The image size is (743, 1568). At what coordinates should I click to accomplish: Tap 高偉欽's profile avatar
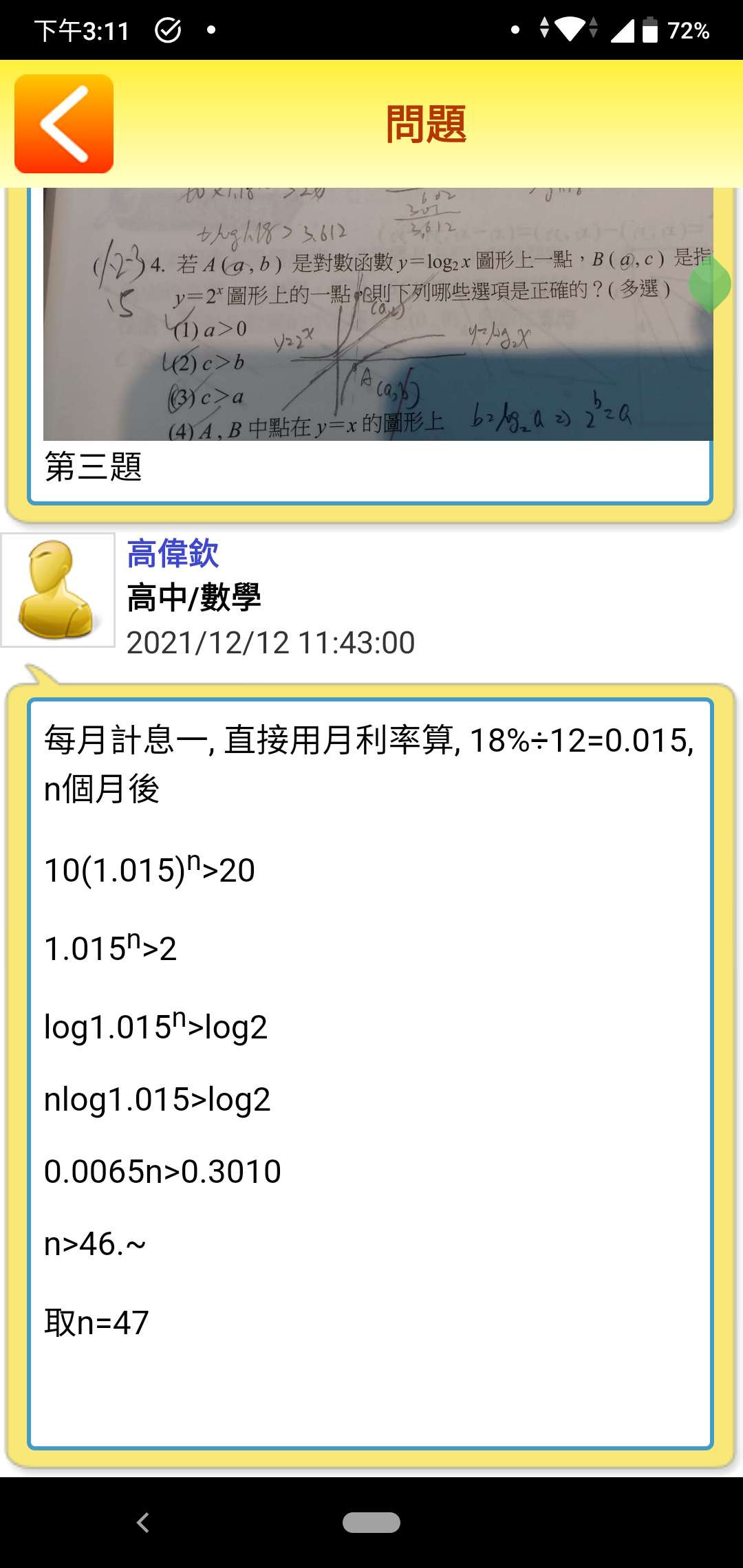click(x=58, y=590)
